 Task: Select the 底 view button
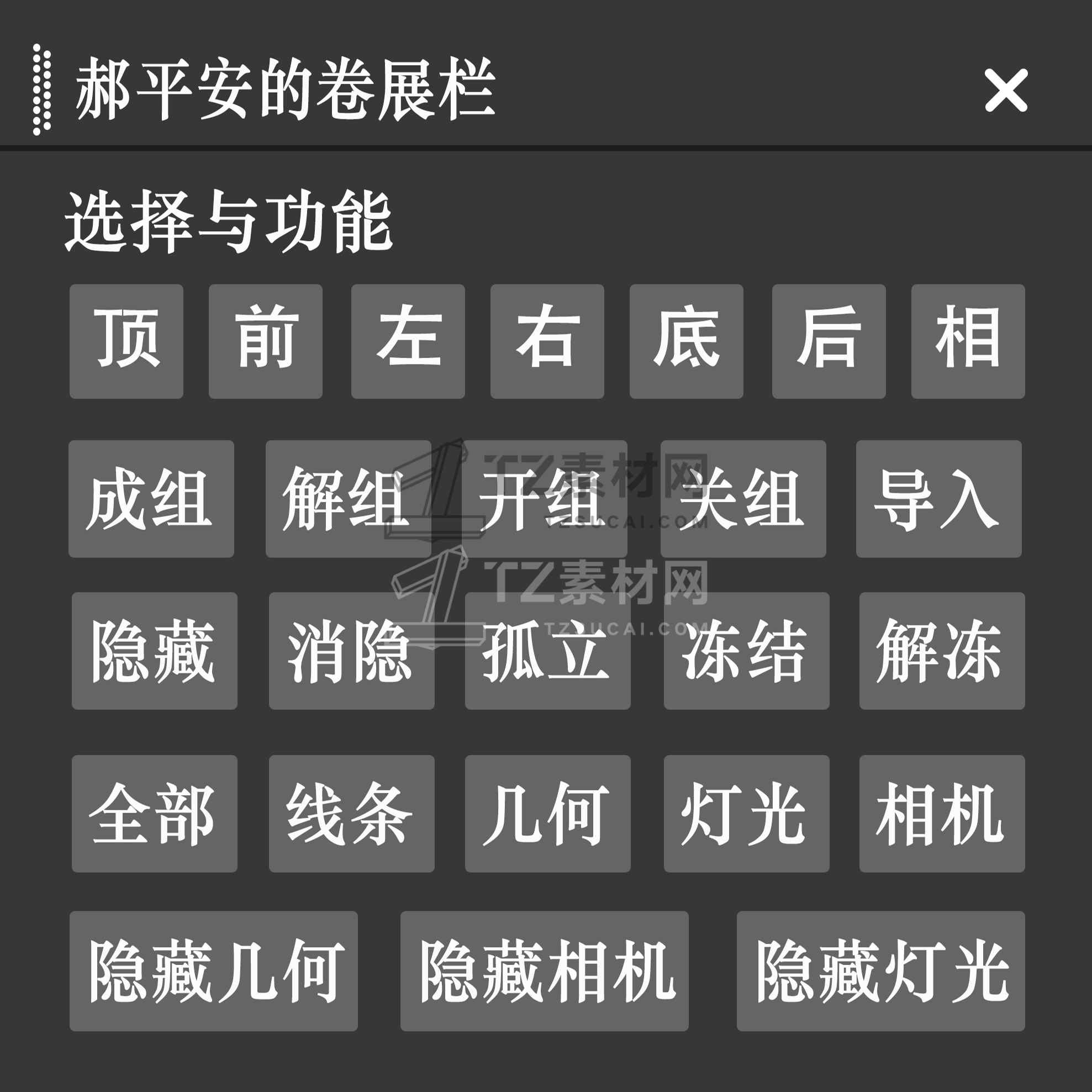[686, 341]
